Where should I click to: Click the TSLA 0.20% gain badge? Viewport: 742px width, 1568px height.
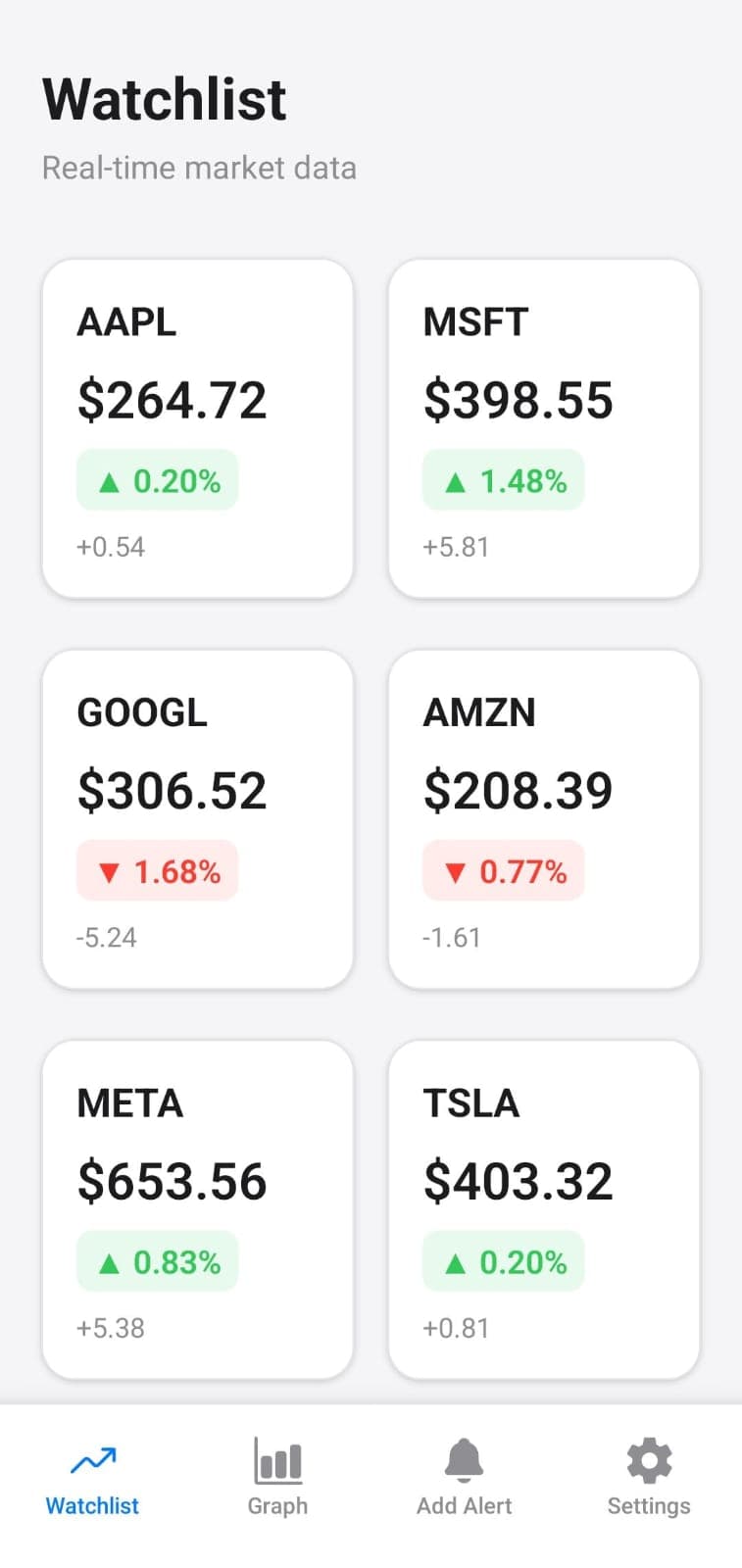click(x=503, y=1261)
